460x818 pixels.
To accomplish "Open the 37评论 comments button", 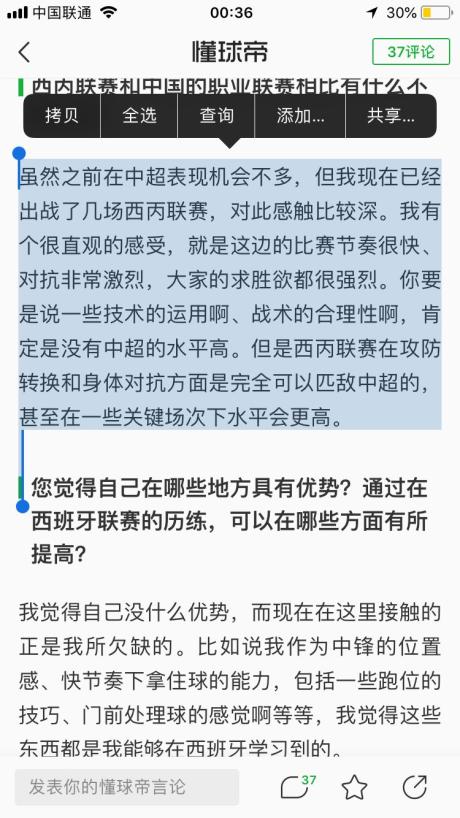I will [x=411, y=52].
